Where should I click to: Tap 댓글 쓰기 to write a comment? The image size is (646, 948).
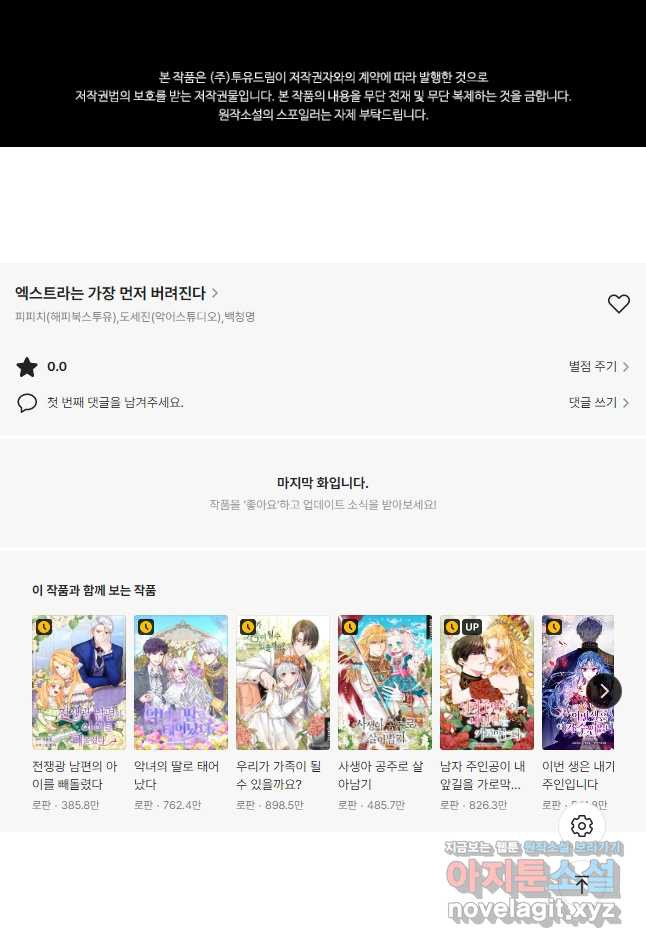point(598,403)
